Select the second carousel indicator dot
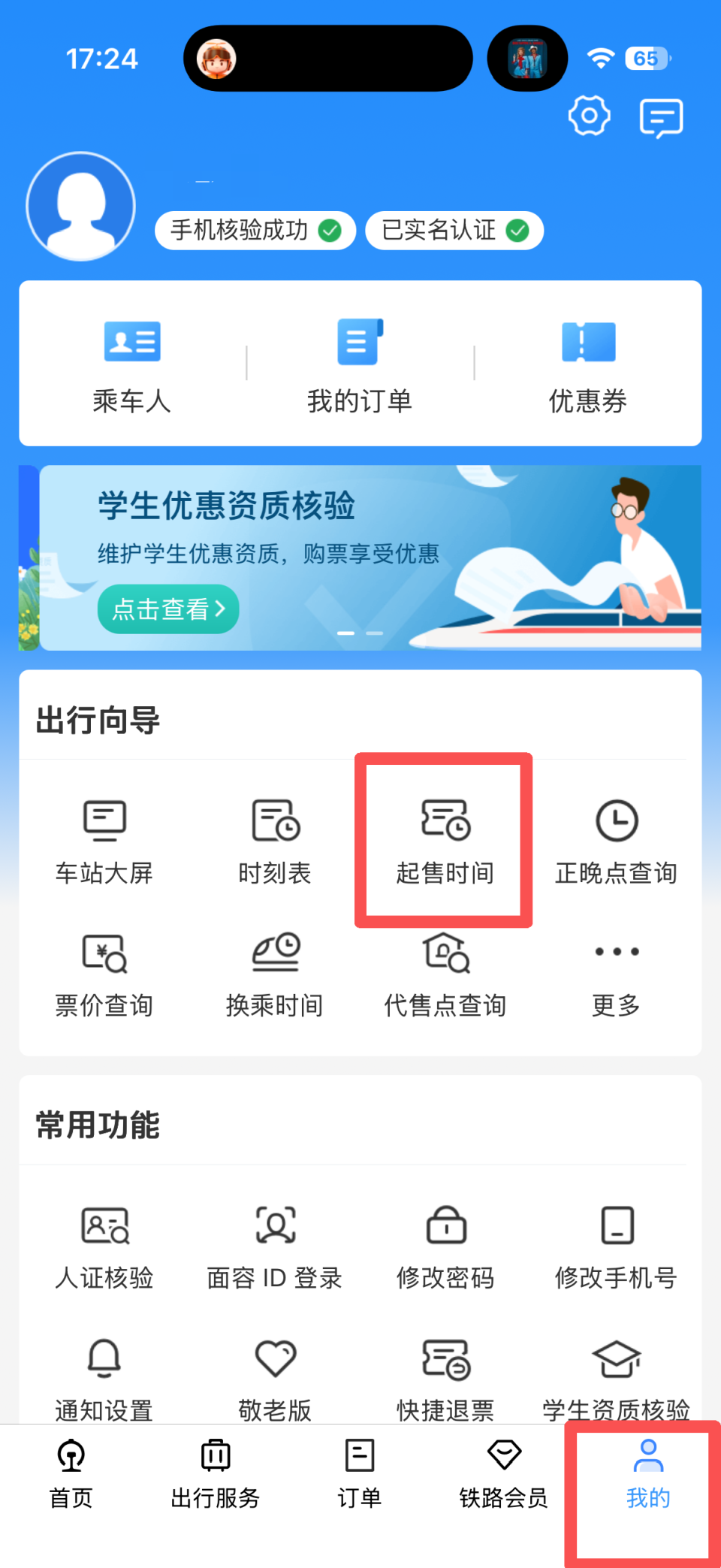This screenshot has width=721, height=1568. 374,633
